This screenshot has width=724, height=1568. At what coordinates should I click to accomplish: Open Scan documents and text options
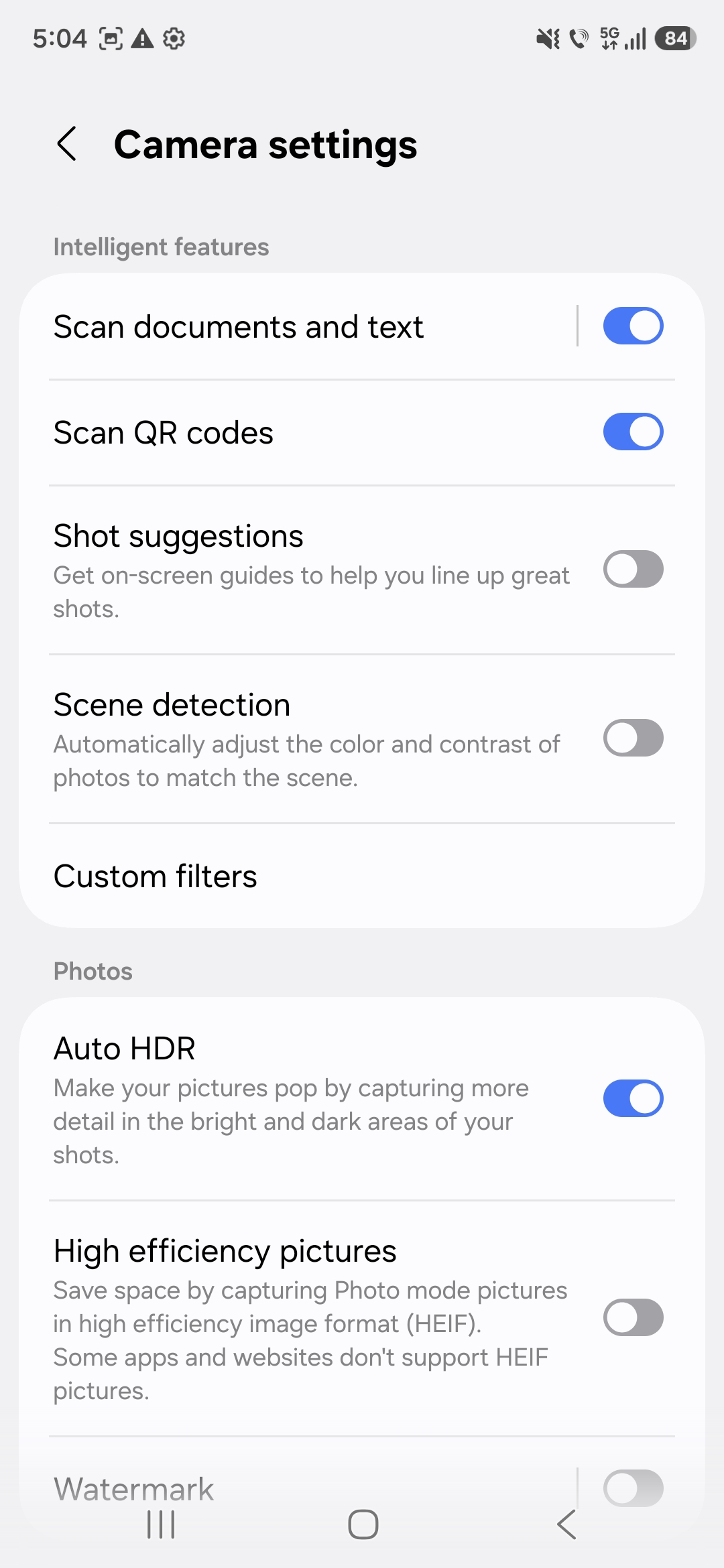pyautogui.click(x=238, y=327)
